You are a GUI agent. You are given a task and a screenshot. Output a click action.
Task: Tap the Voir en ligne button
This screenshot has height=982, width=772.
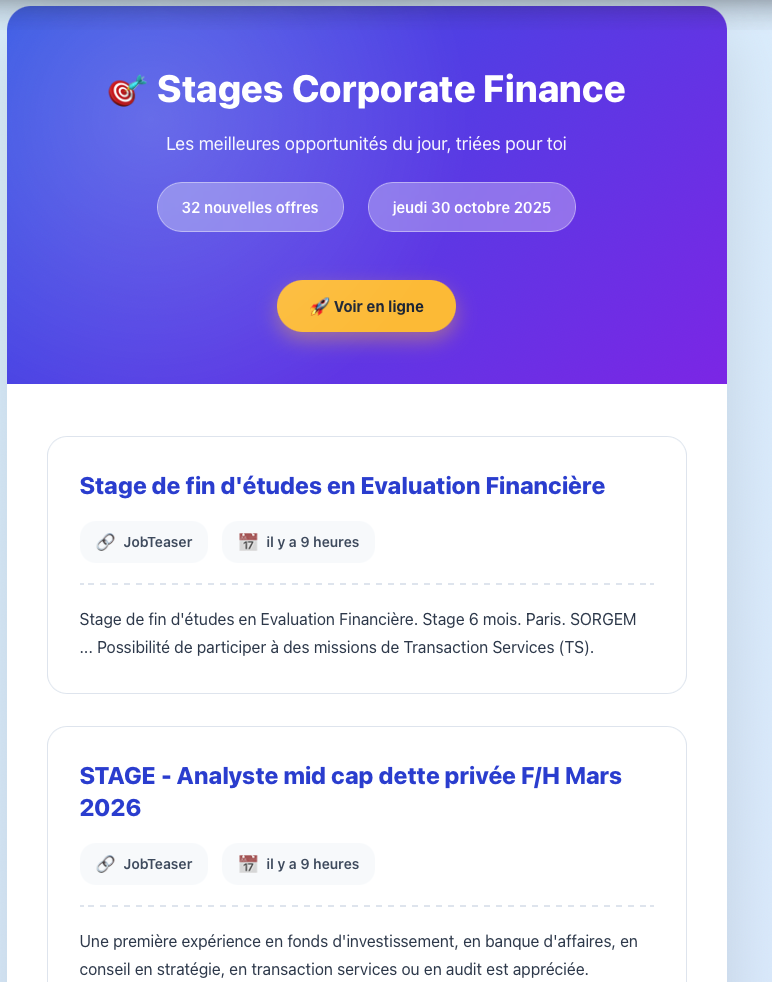(x=366, y=306)
